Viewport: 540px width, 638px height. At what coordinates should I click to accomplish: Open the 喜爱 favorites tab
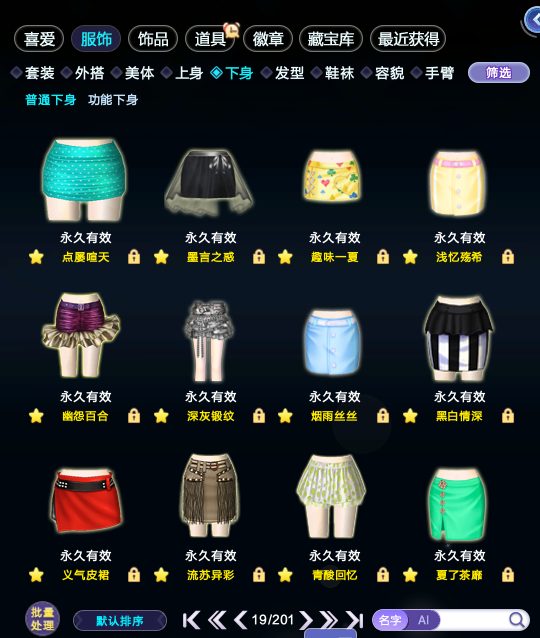coord(39,39)
